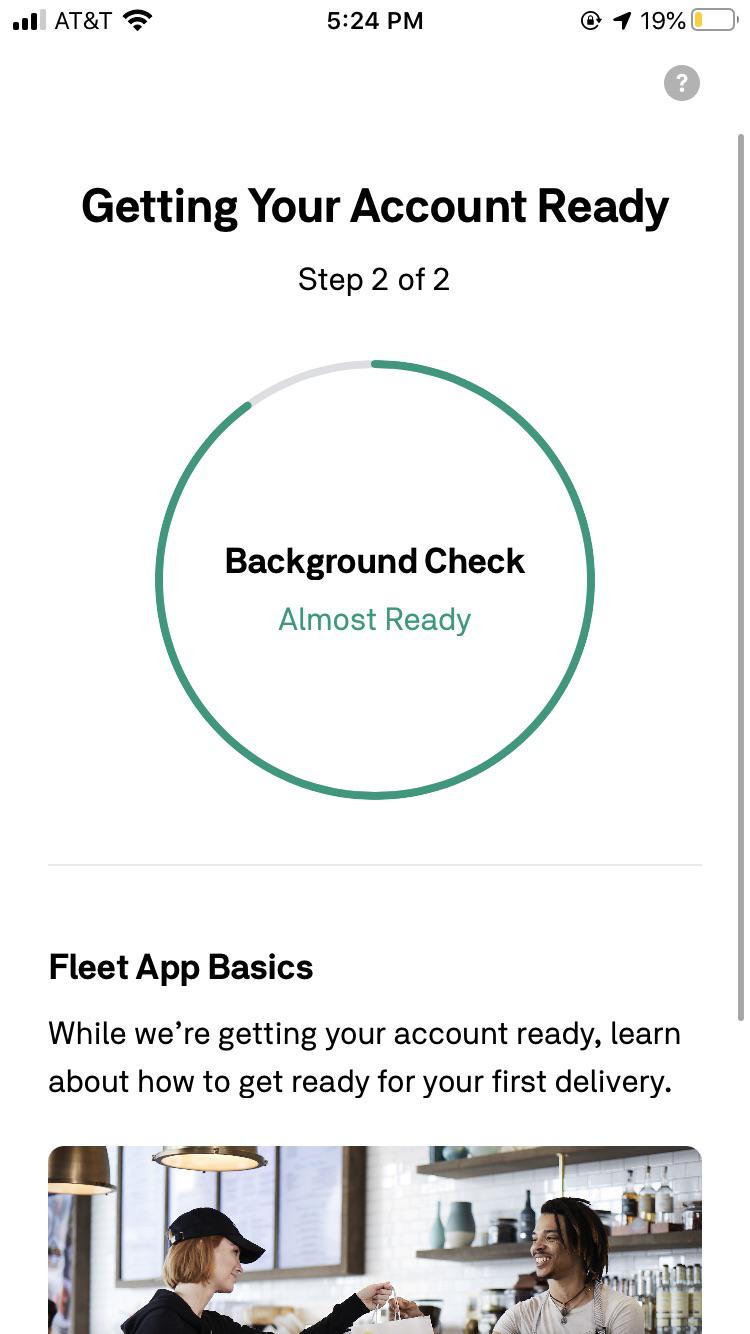
Task: Tap the clock showing 5:24 PM
Action: [x=375, y=20]
